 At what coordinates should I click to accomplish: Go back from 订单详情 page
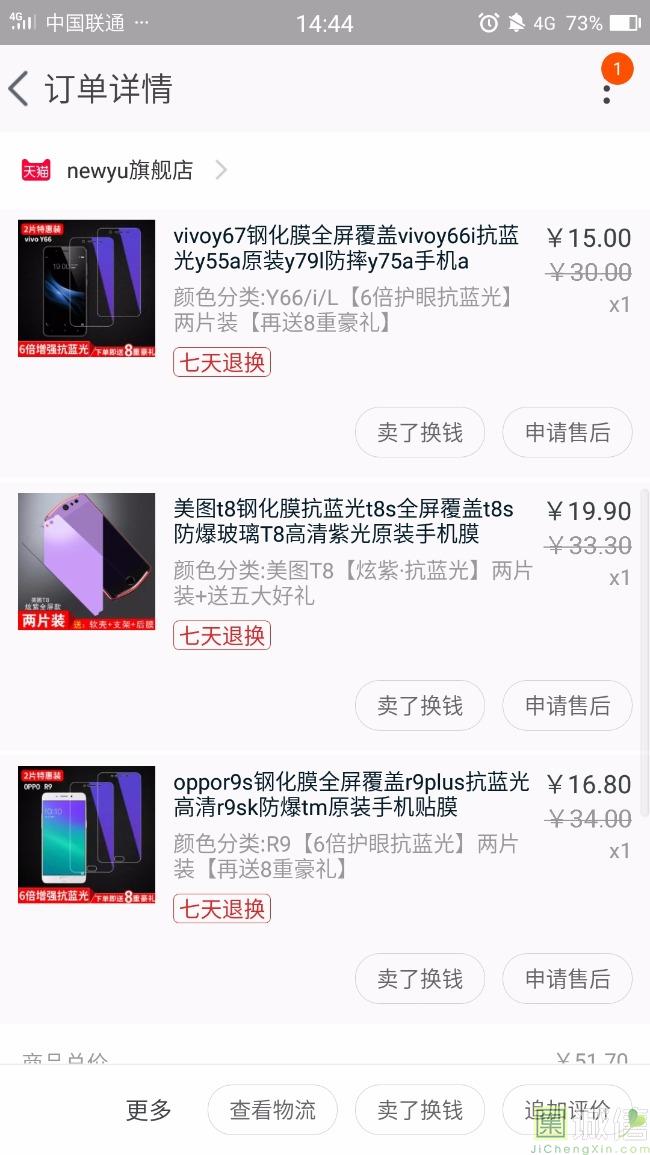click(x=20, y=89)
